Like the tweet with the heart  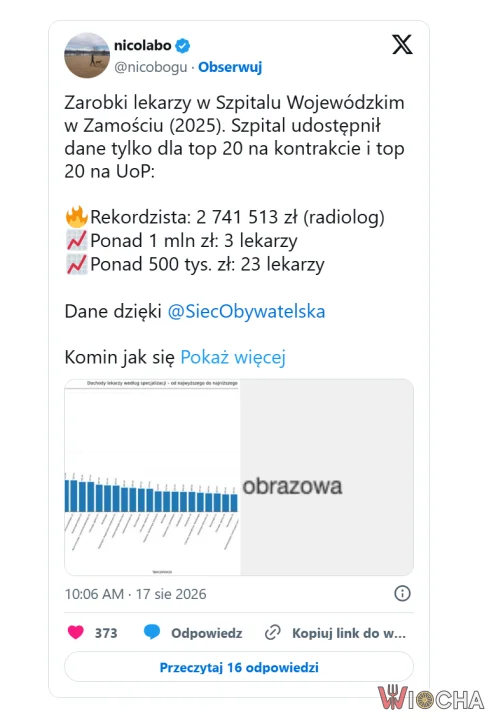76,633
